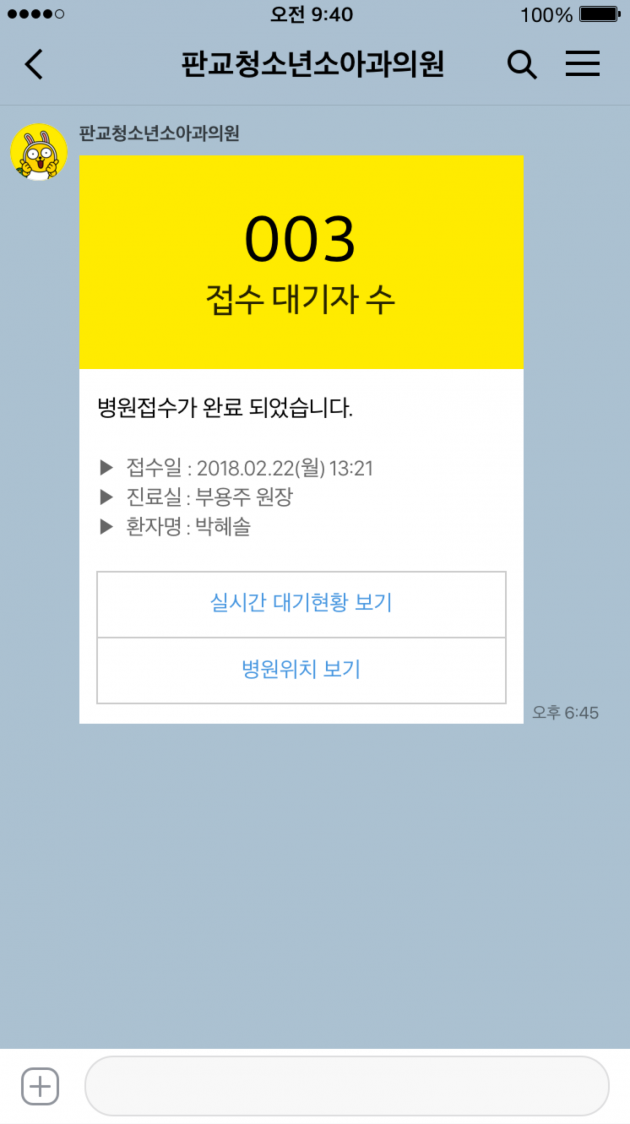Screen dimensions: 630x1124
Task: Open the plus attachment button
Action: 40,1086
